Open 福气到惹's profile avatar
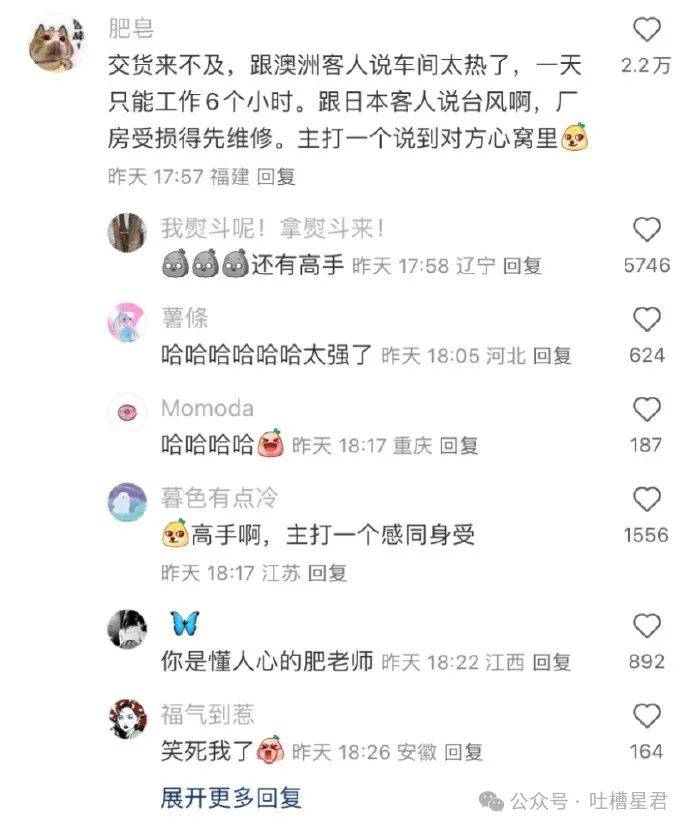 tap(127, 719)
